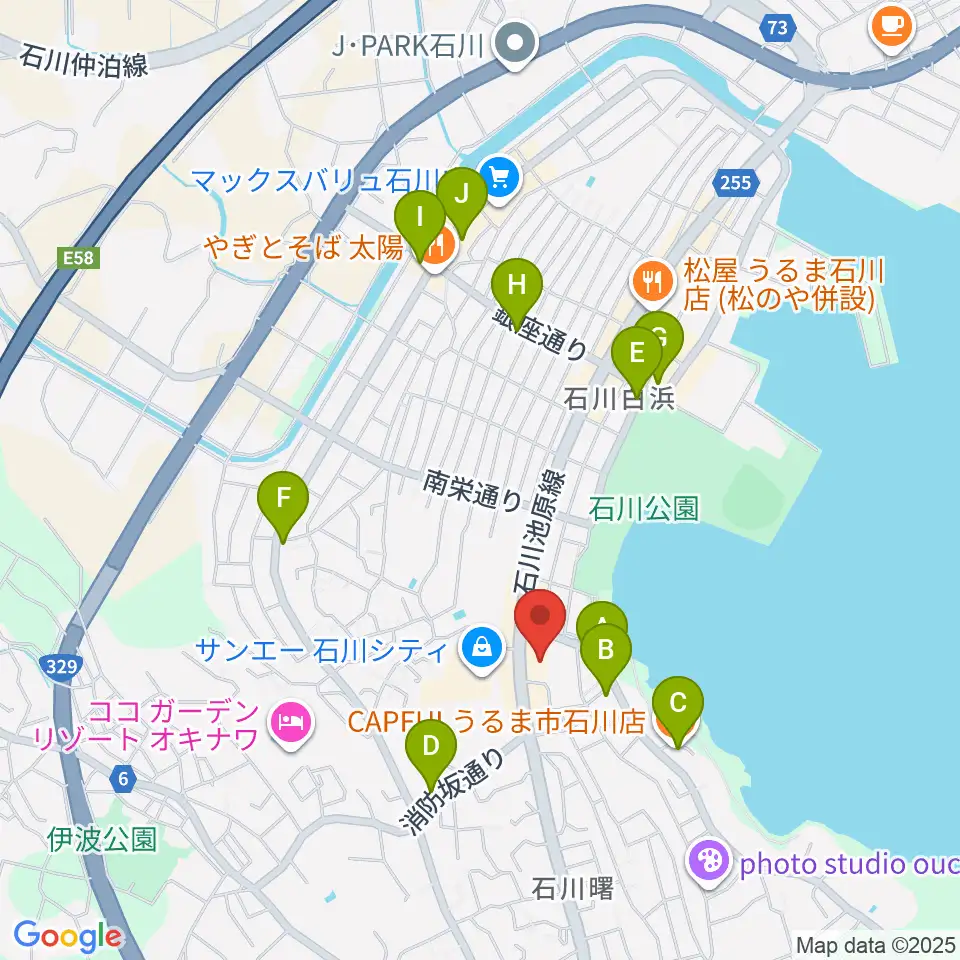Open the サンエー 石川シティ shopping pin
Screen dimensions: 960x960
point(482,648)
